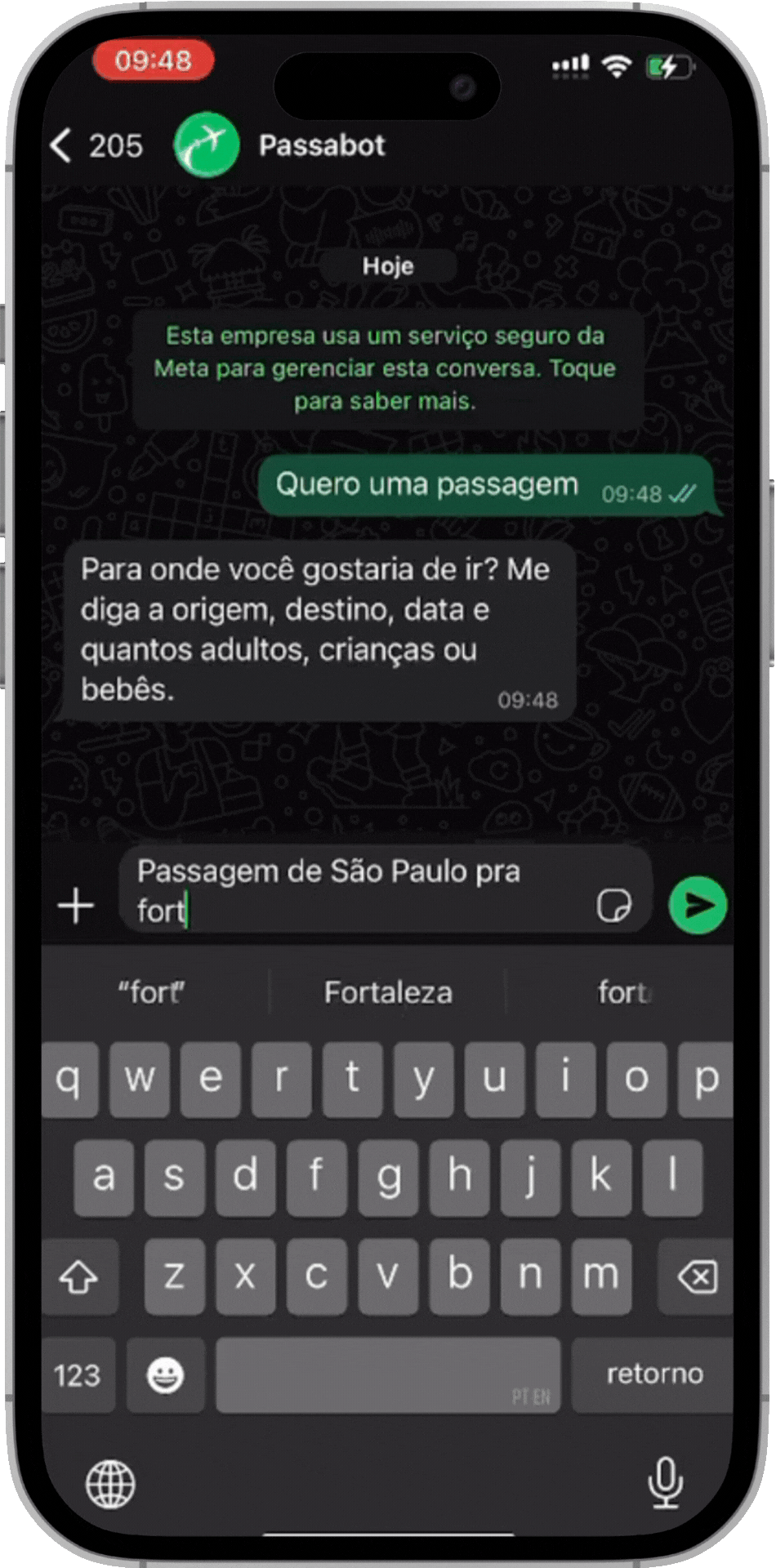Tap the shift key
Image resolution: width=776 pixels, height=1568 pixels.
click(x=79, y=1276)
